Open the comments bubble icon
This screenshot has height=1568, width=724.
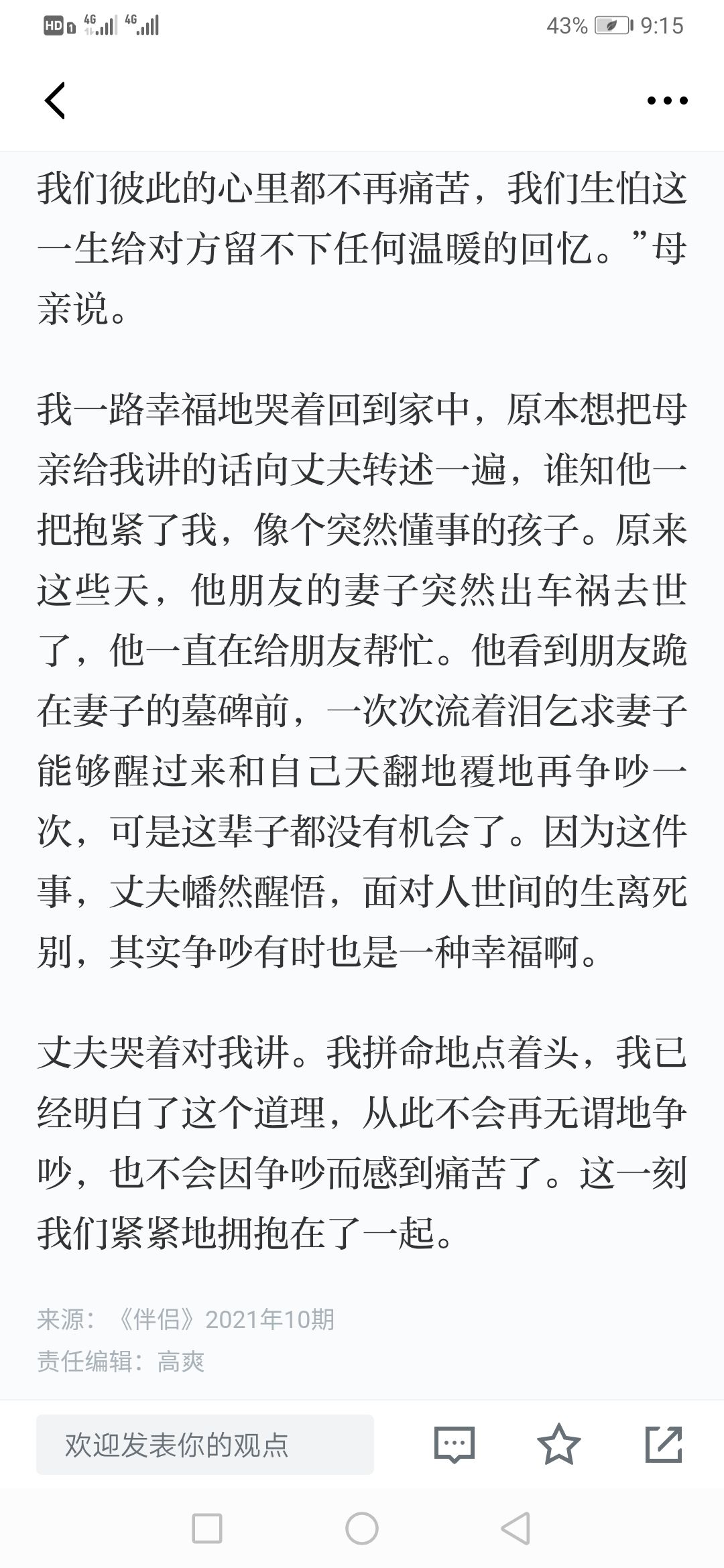455,1444
